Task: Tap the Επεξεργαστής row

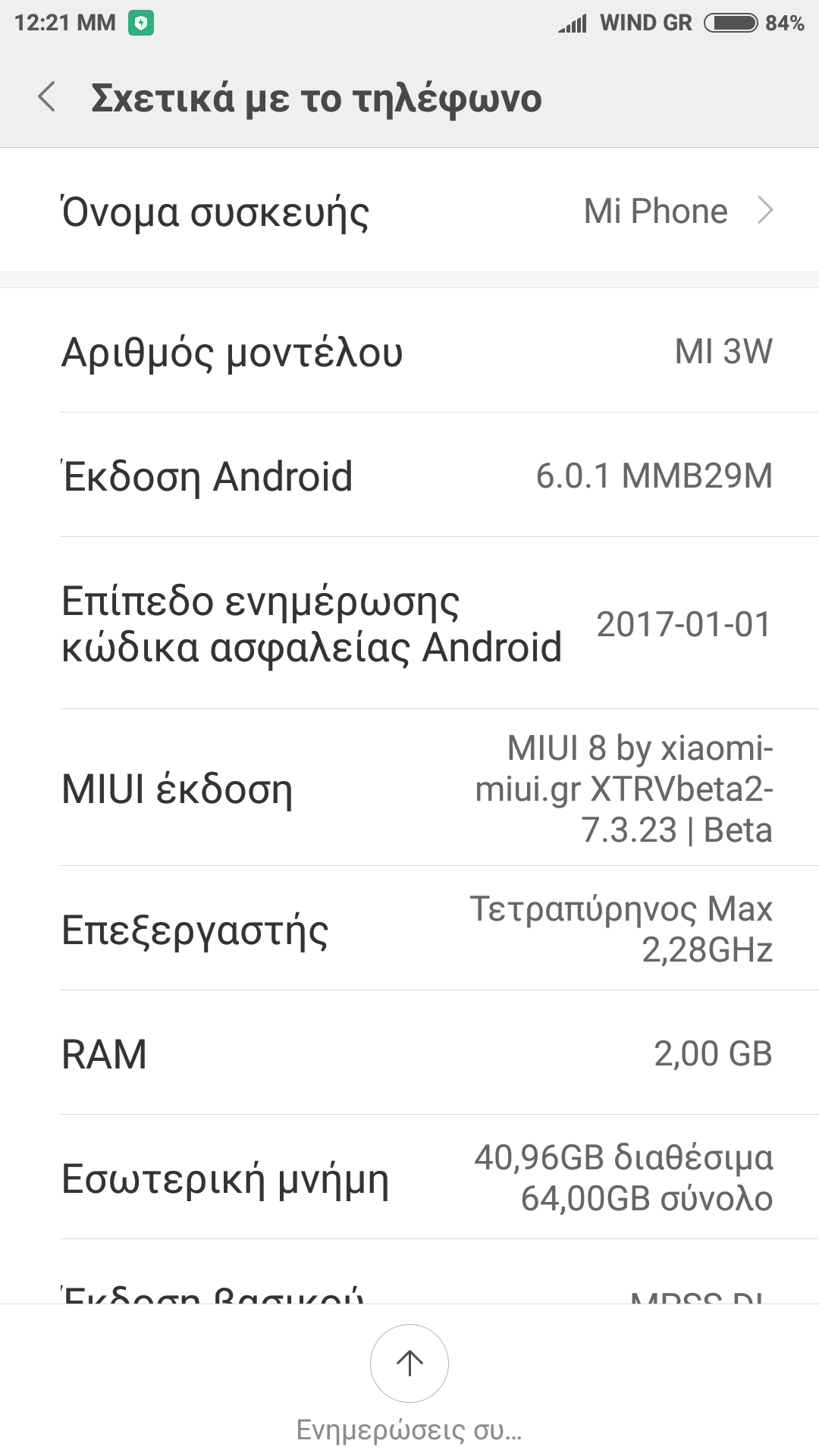Action: (x=409, y=929)
